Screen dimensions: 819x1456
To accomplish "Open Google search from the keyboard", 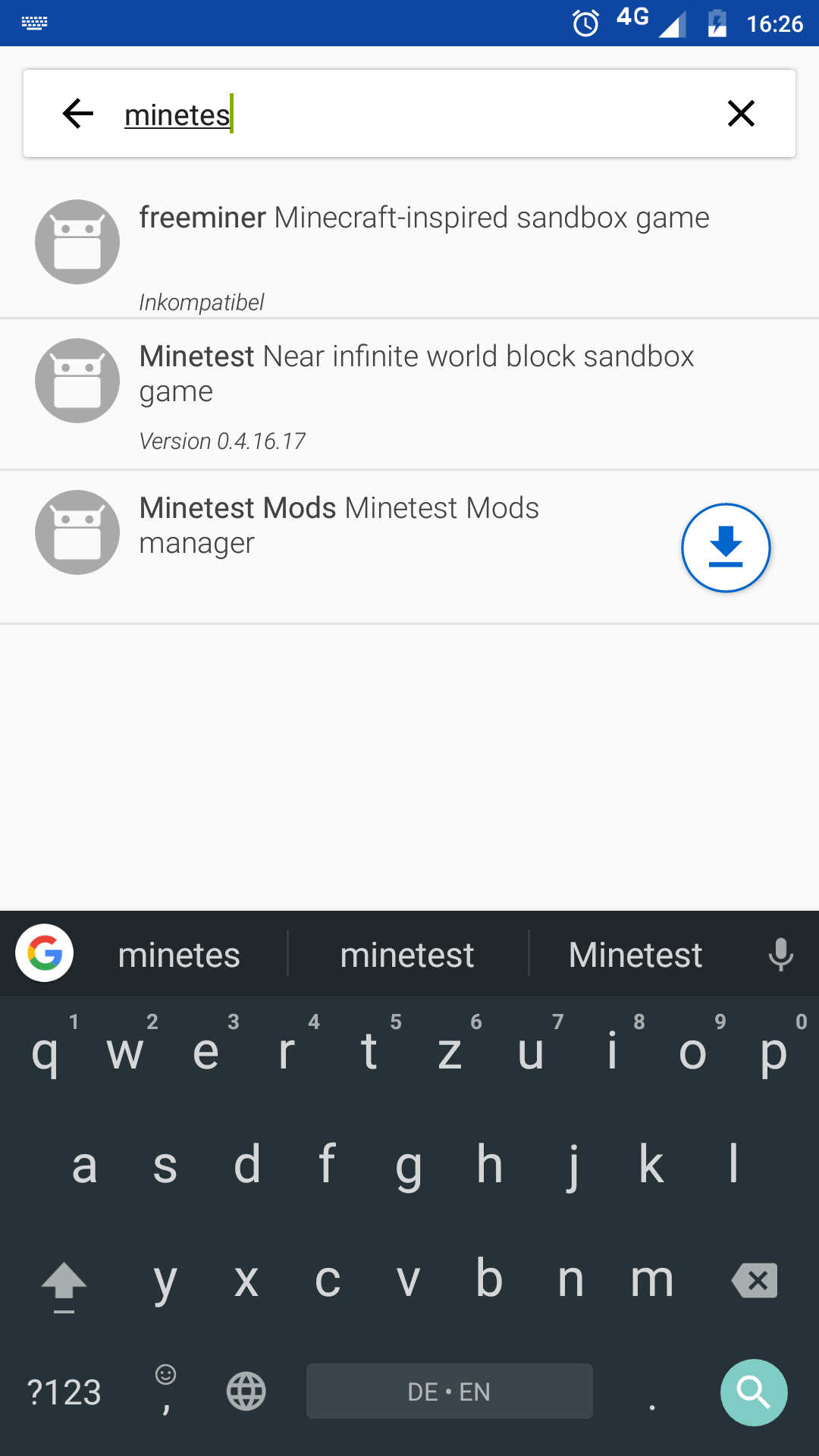I will pos(45,953).
